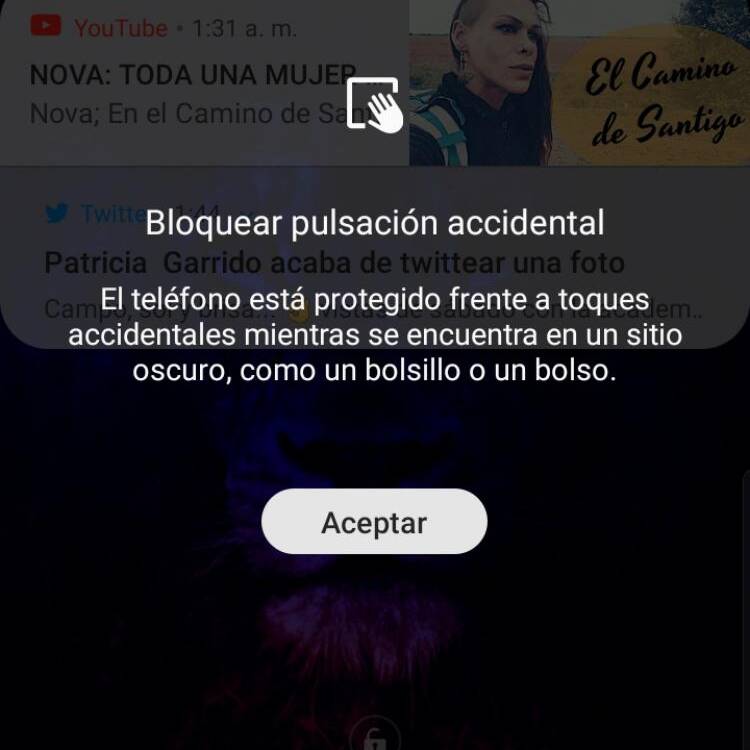Viewport: 750px width, 750px height.
Task: Tap the Aceptar button
Action: point(374,522)
